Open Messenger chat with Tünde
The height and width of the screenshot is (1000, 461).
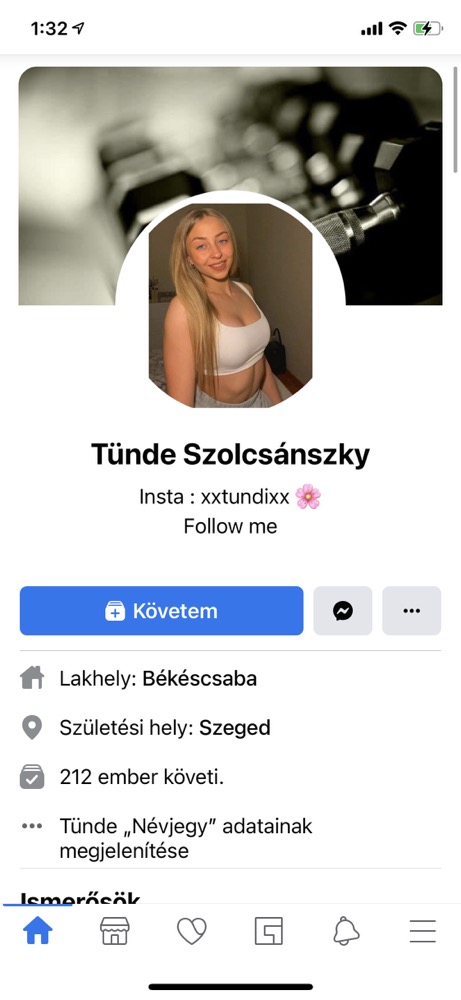pyautogui.click(x=342, y=610)
